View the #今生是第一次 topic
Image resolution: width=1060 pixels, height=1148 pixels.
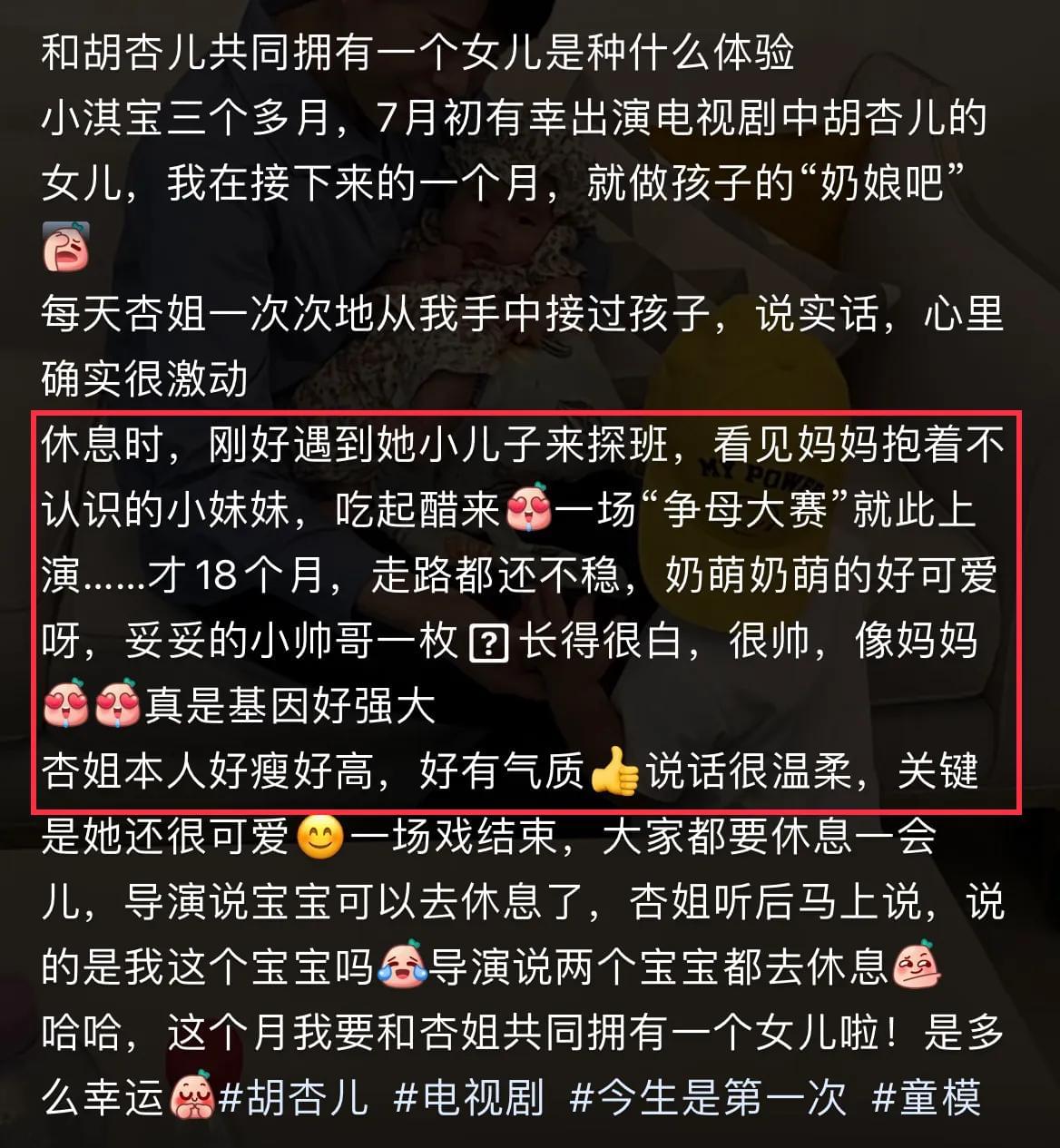708,1097
